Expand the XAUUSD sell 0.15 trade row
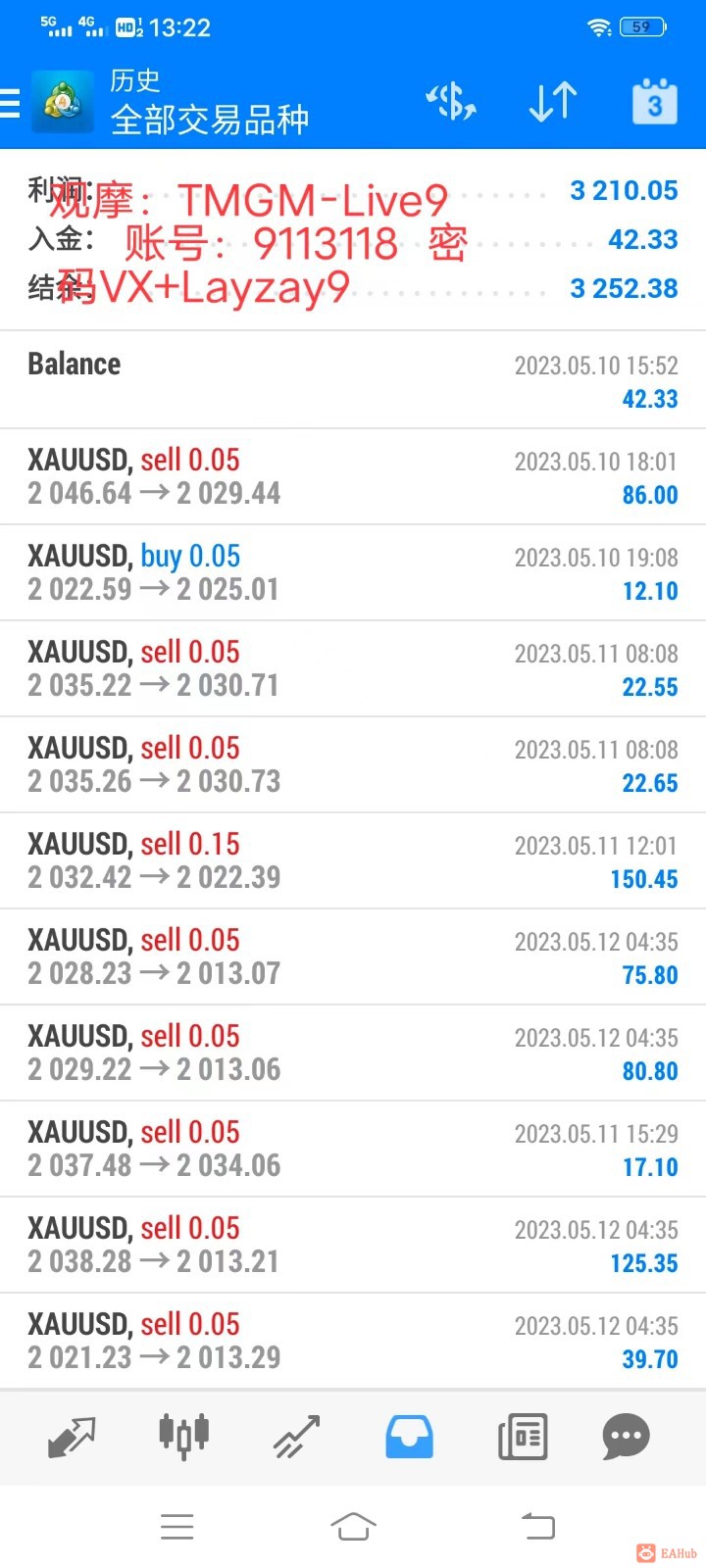 pos(353,860)
